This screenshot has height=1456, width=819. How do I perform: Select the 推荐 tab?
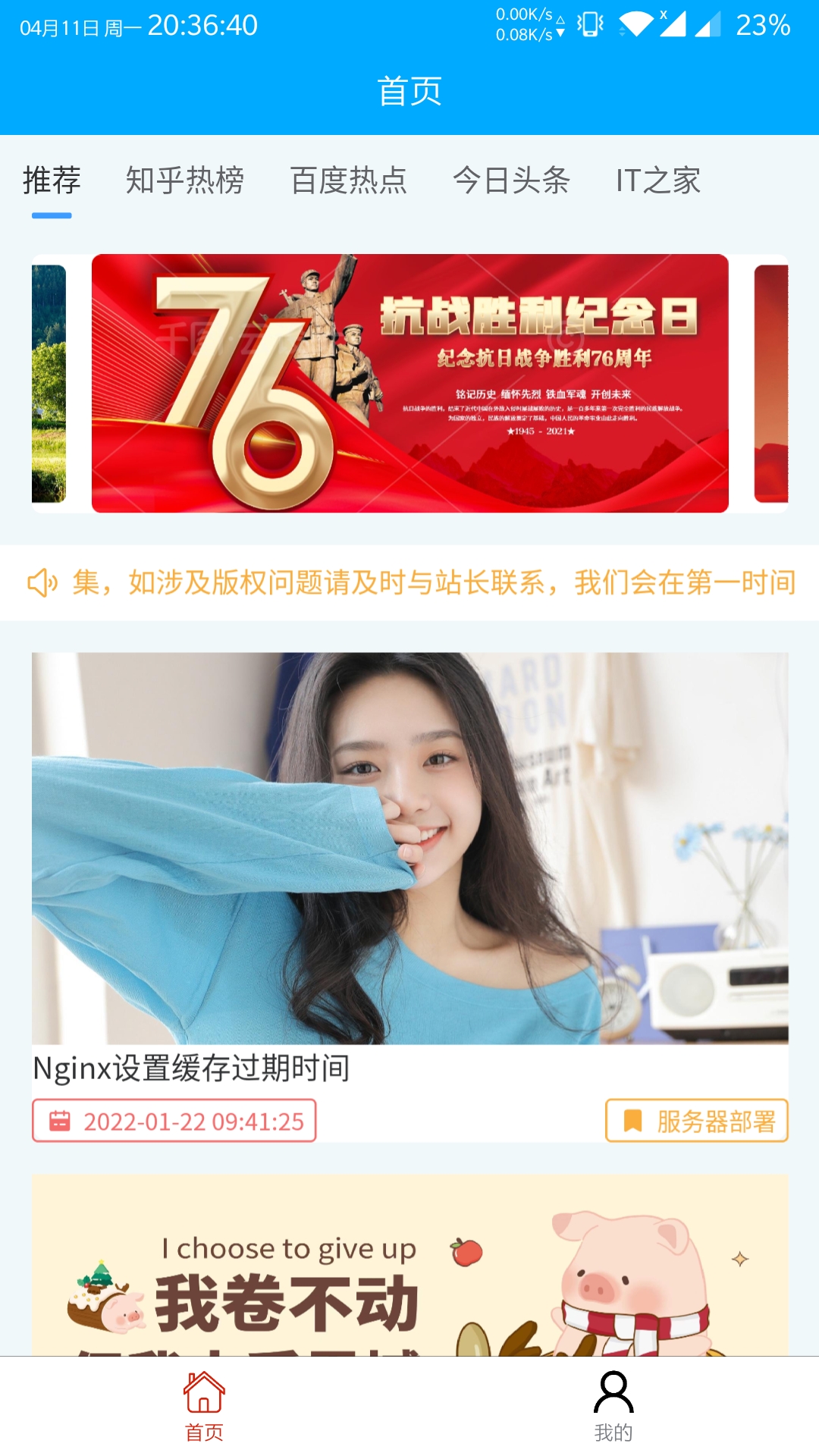click(52, 181)
